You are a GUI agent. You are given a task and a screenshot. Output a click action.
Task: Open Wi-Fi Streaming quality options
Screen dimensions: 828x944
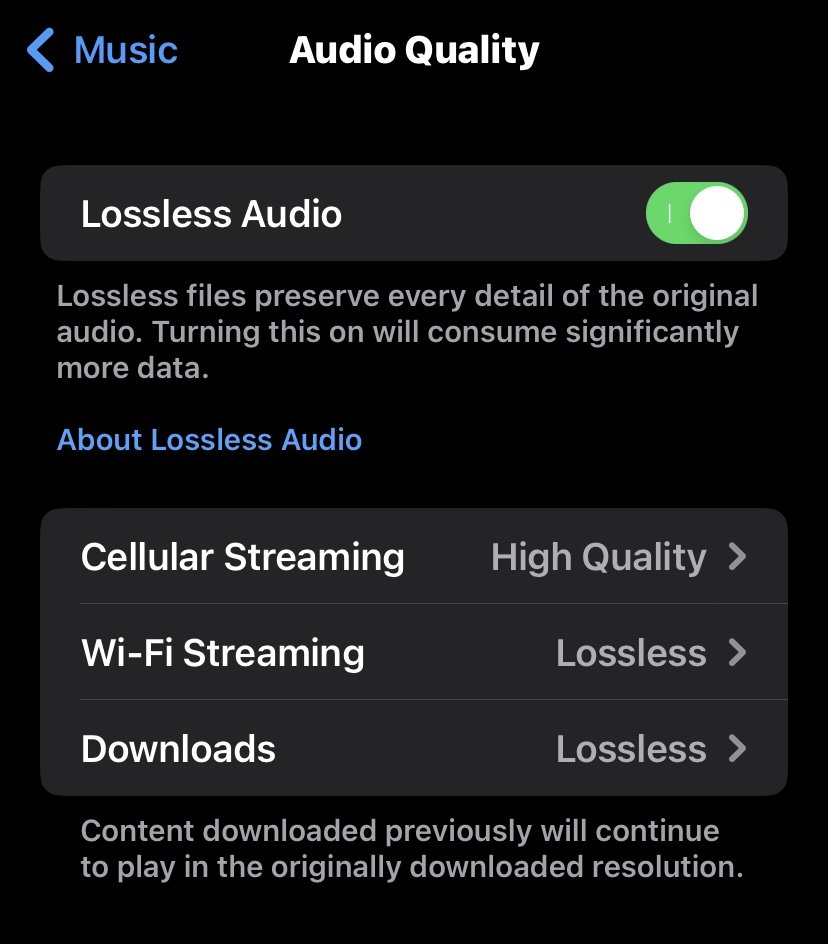pos(414,653)
